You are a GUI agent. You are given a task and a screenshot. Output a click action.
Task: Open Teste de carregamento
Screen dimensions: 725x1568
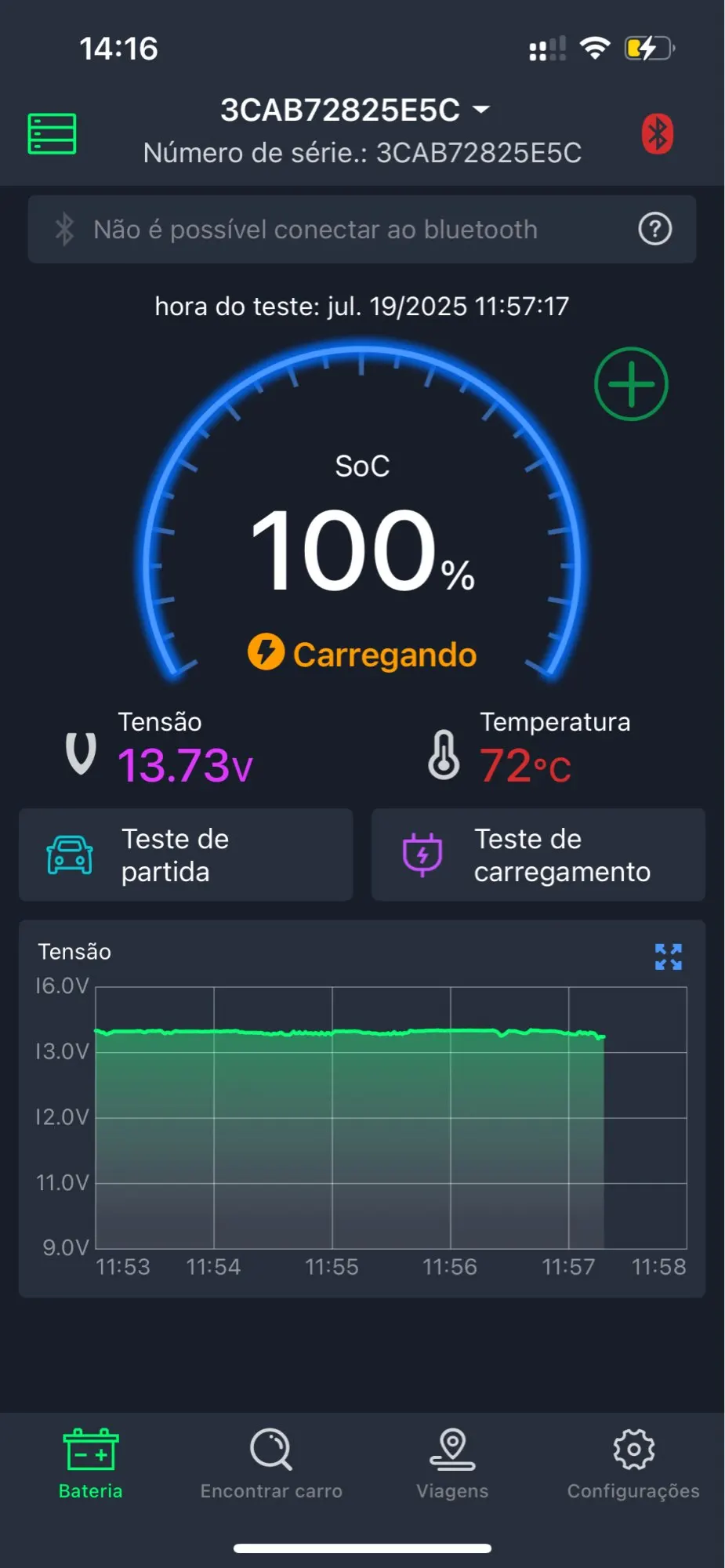pos(538,855)
